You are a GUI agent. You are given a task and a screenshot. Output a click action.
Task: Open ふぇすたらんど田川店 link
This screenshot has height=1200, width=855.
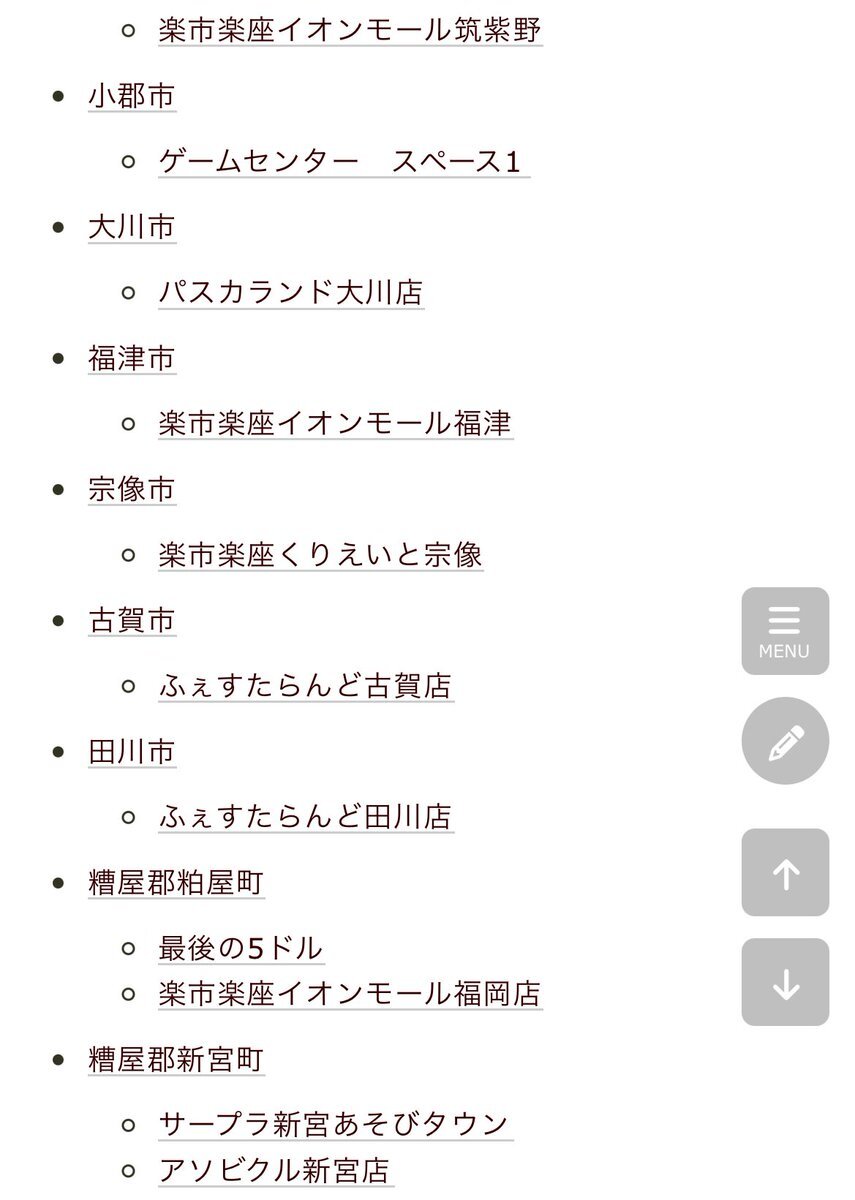(x=305, y=816)
